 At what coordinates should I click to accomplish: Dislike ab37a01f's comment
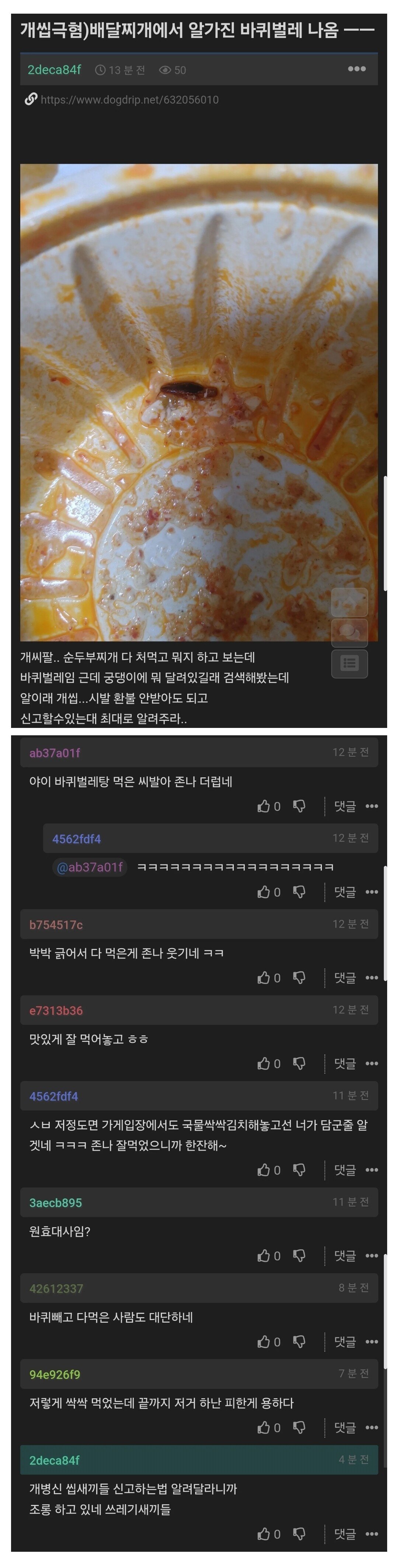coord(299,806)
